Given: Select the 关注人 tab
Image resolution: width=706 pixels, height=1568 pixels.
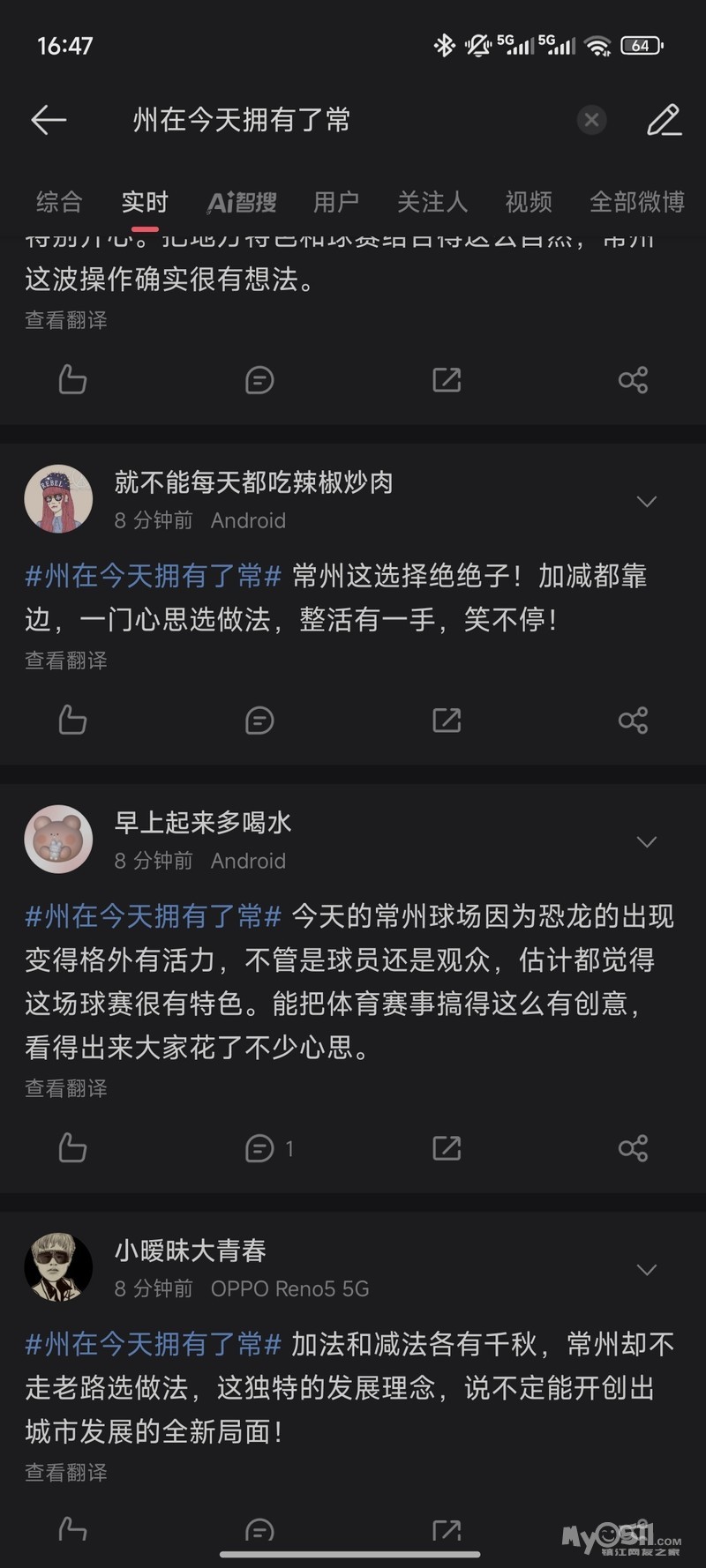Looking at the screenshot, I should click(432, 203).
